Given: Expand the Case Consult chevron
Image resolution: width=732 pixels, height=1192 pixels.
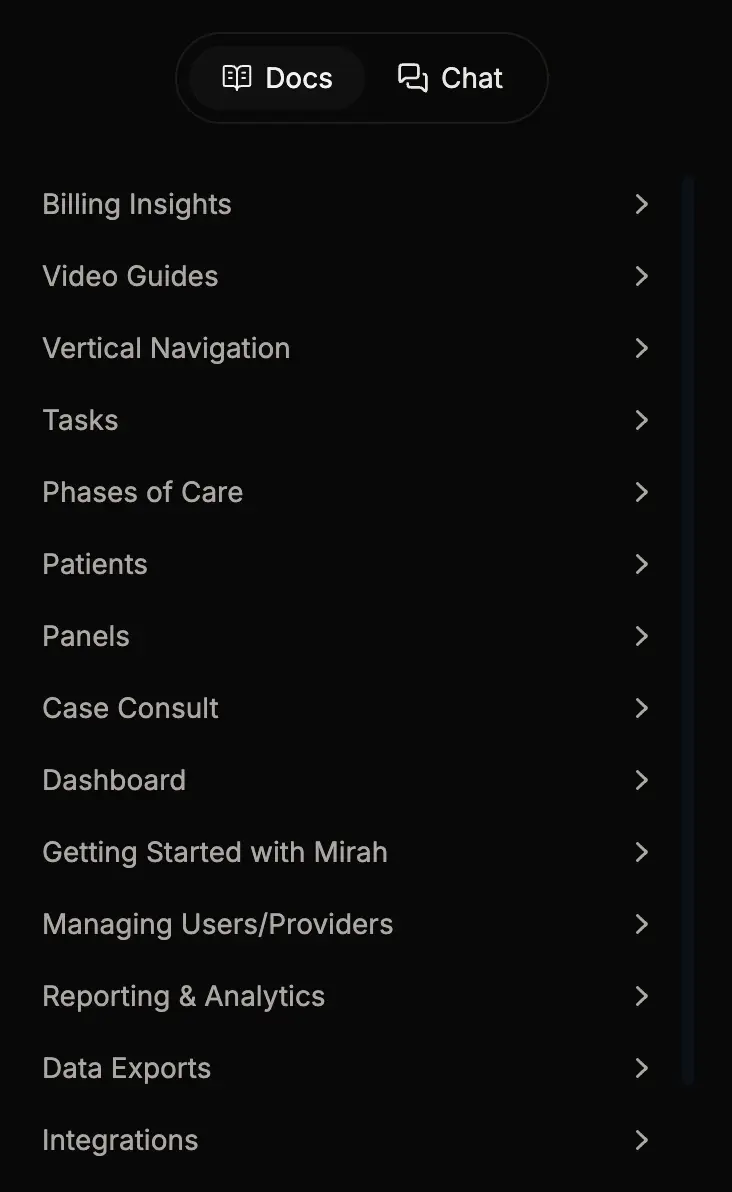Looking at the screenshot, I should pos(641,708).
